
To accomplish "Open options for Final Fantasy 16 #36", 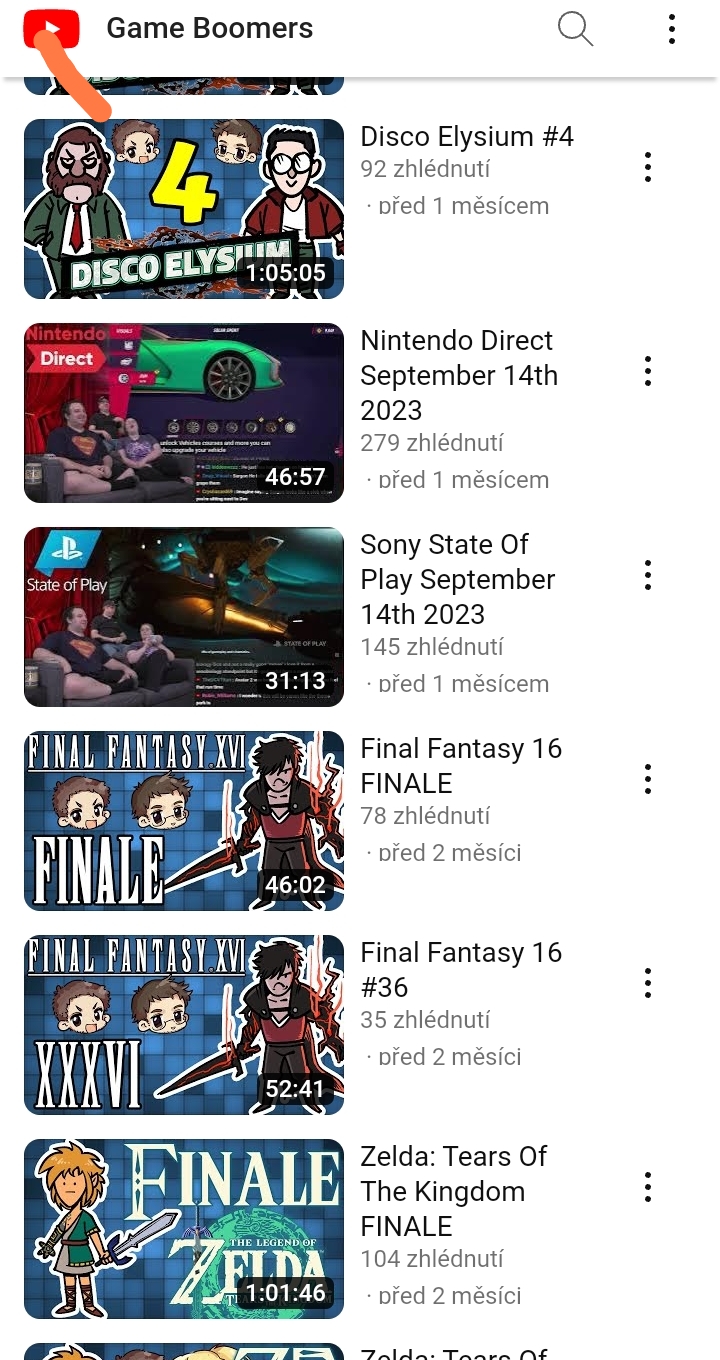I will tap(648, 983).
